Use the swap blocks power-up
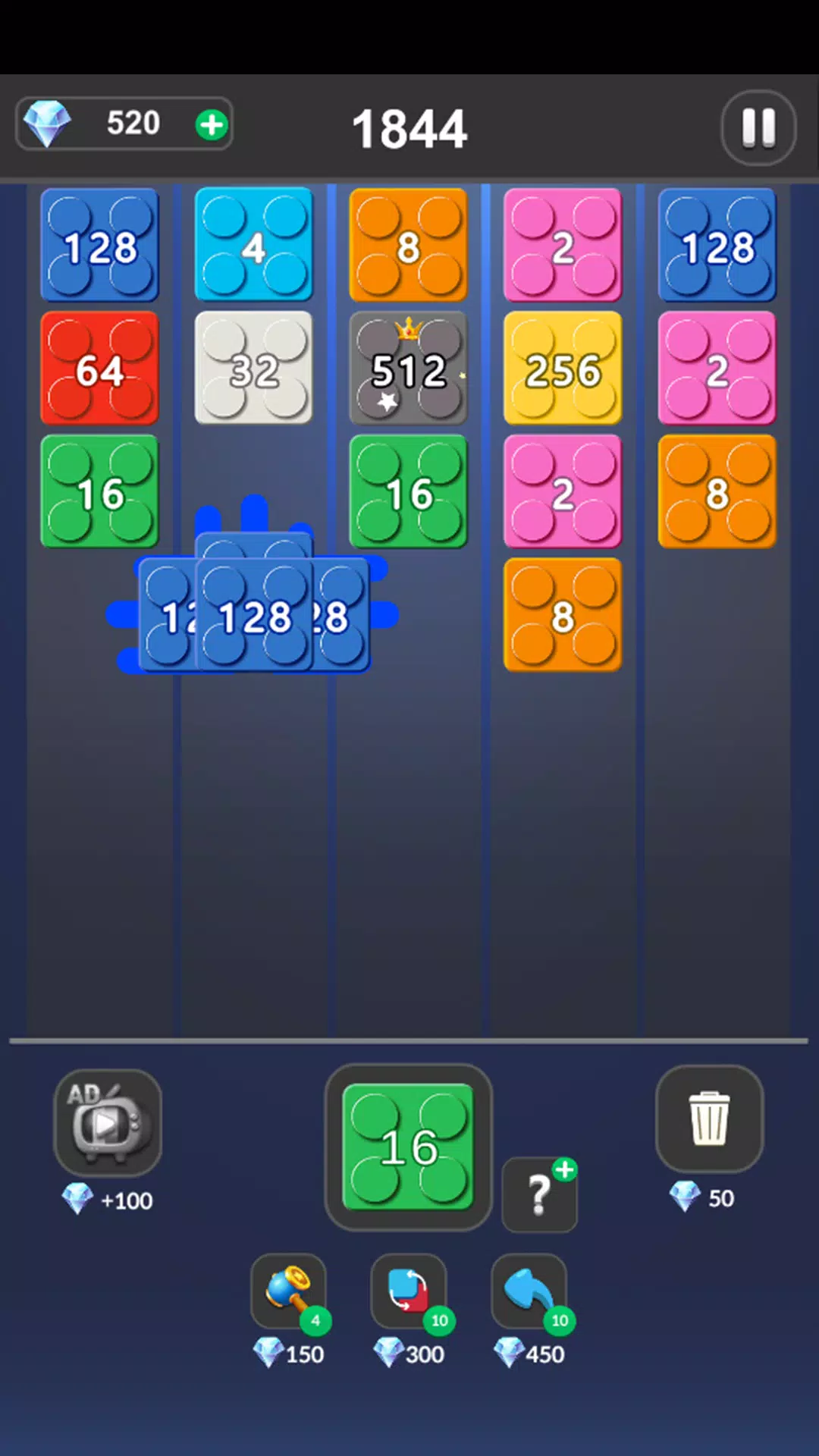Image resolution: width=819 pixels, height=1456 pixels. [x=409, y=1290]
